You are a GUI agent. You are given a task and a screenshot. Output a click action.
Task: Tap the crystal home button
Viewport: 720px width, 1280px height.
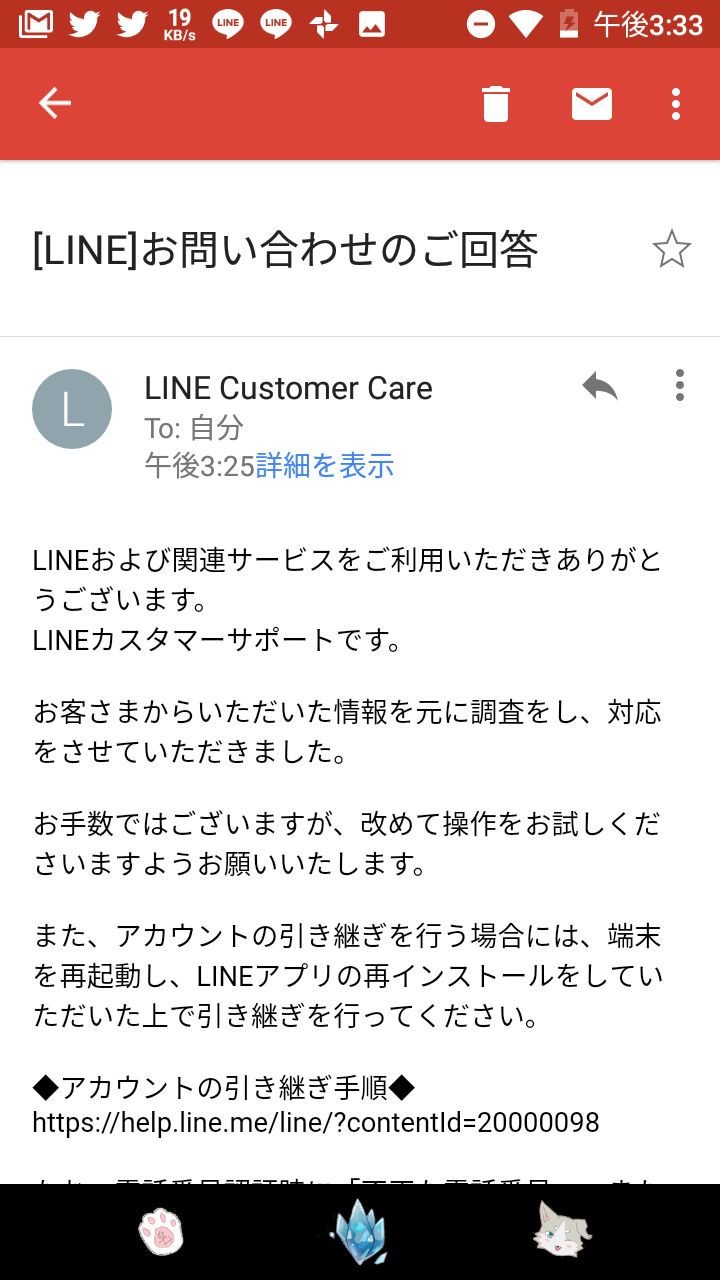(x=359, y=1232)
